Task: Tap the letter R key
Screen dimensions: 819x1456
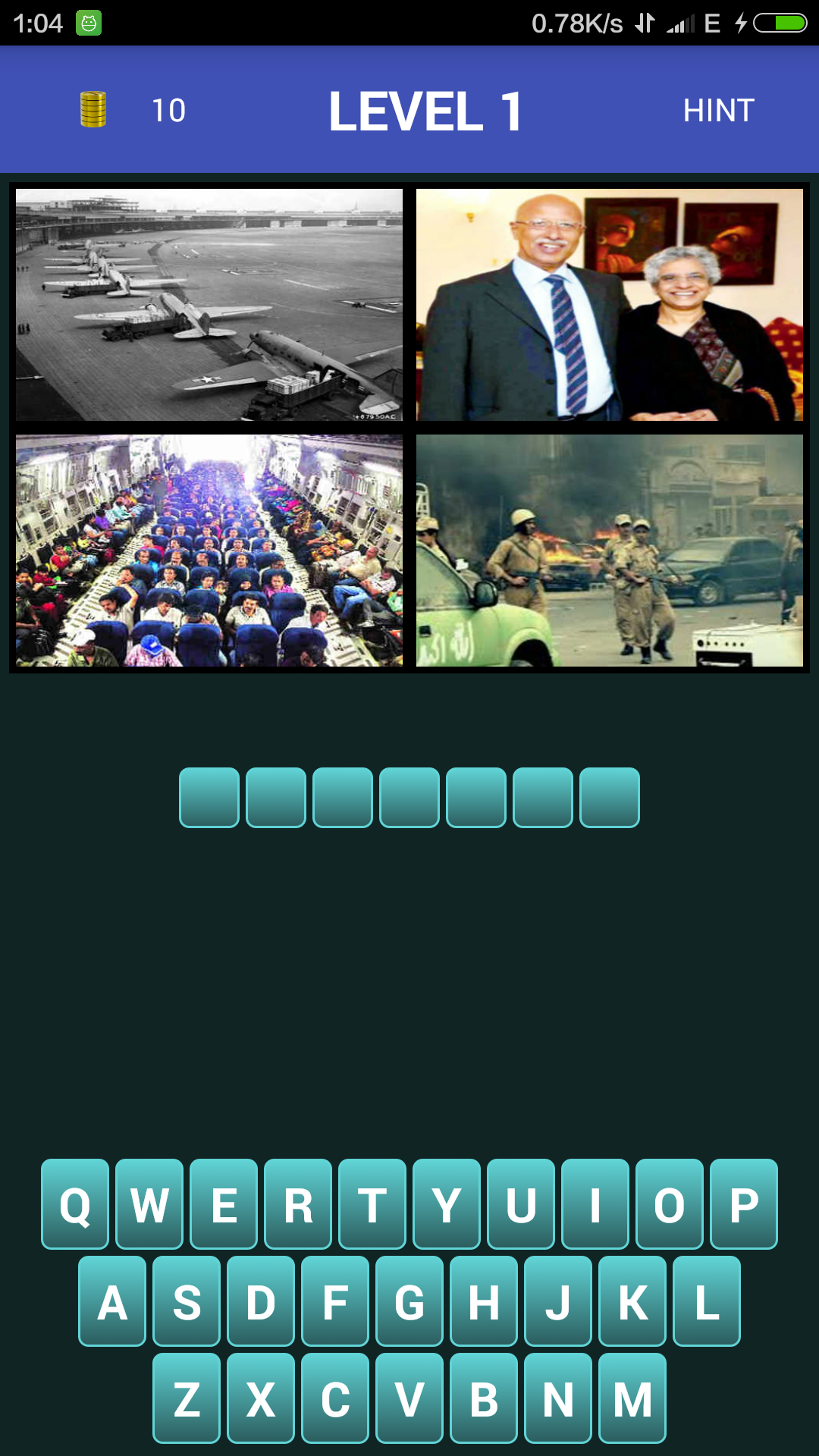Action: 298,1204
